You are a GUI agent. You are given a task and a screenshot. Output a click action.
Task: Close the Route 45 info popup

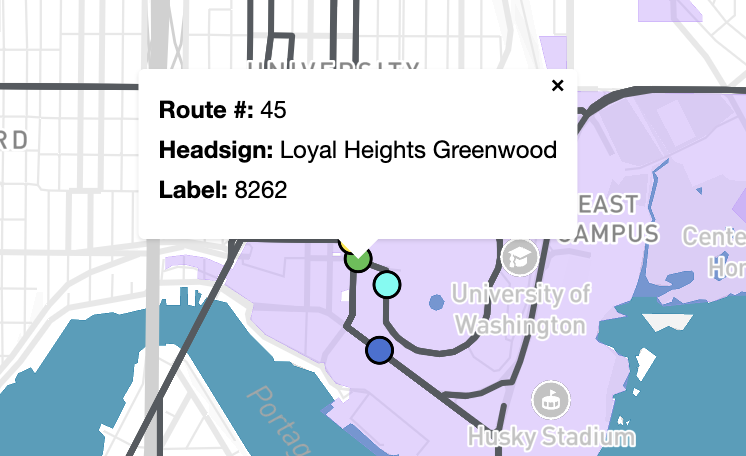(558, 86)
